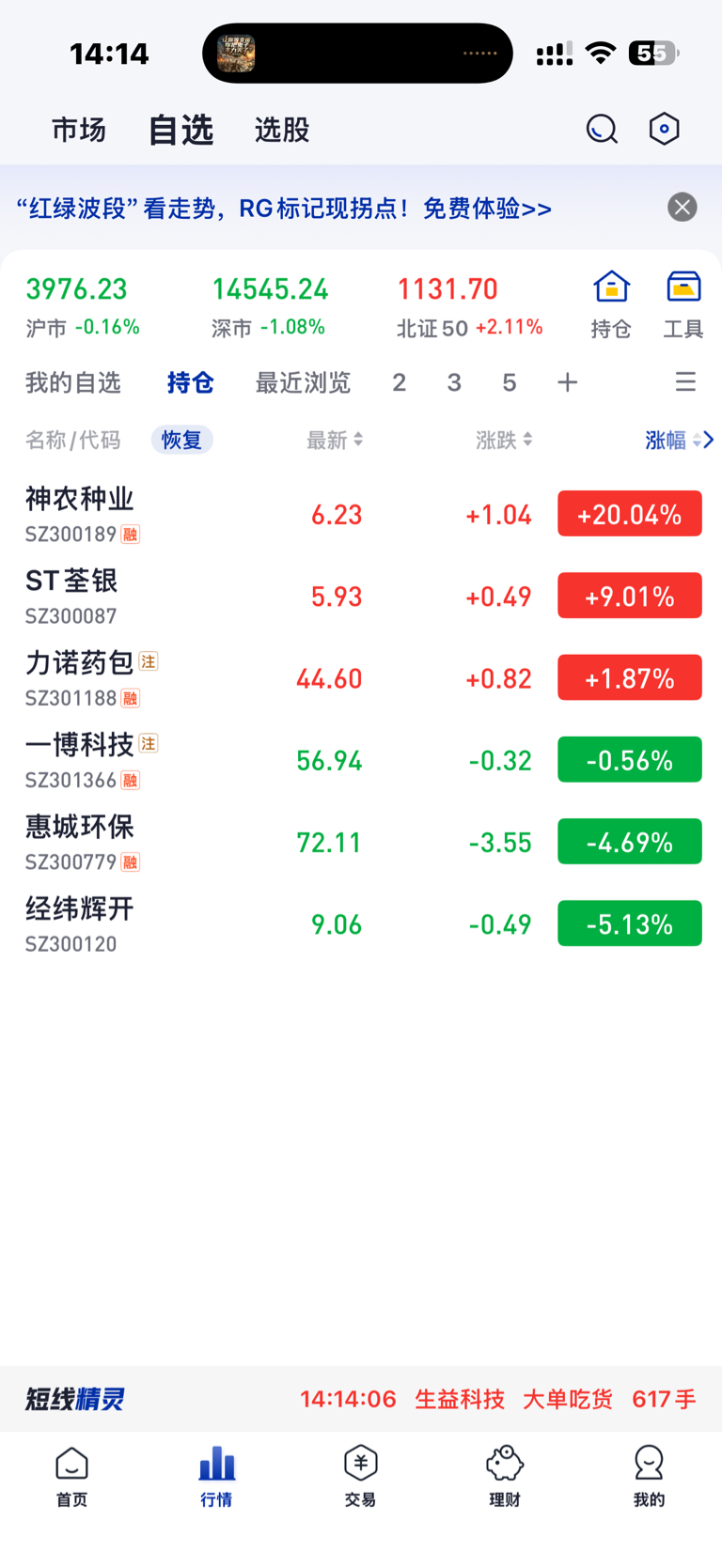Open the 惠城环保 stock row
Screen dimensions: 722x1568
click(x=361, y=842)
